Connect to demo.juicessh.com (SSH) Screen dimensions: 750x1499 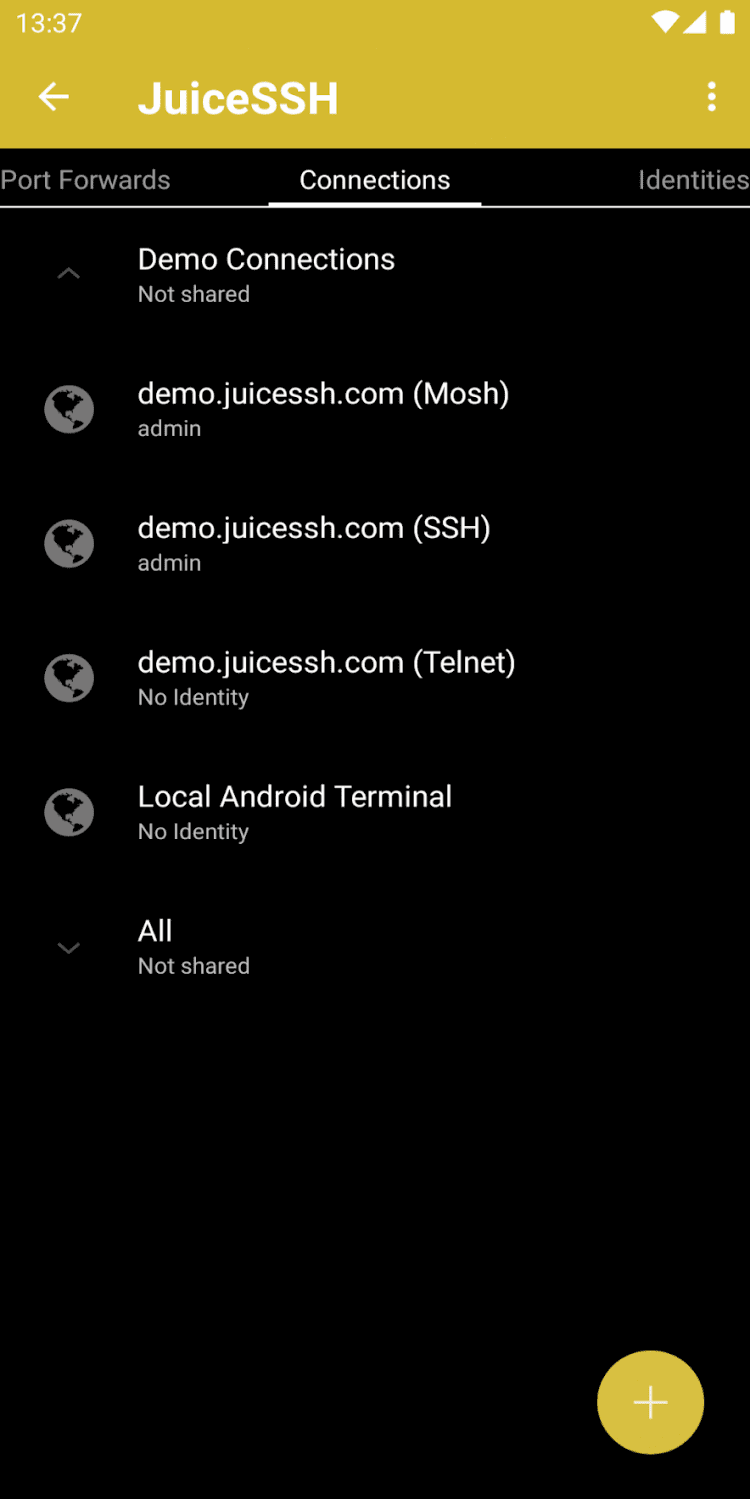(314, 543)
